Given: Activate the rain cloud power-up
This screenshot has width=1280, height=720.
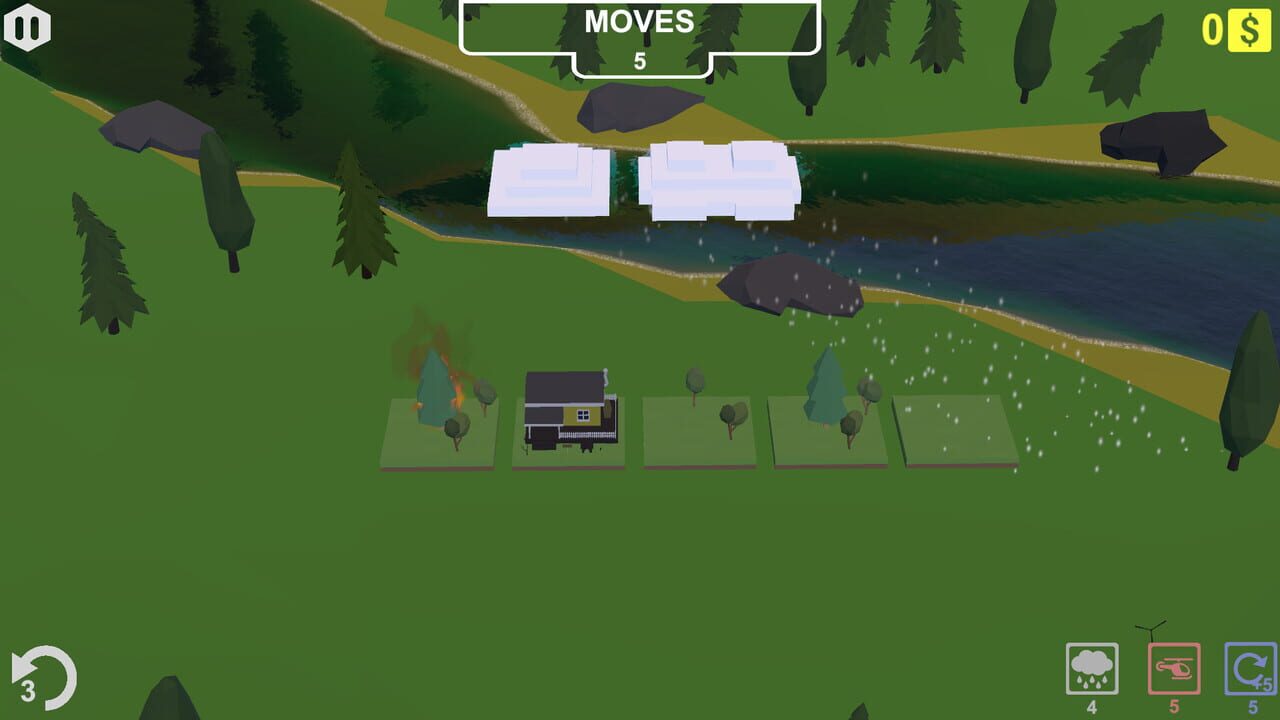Looking at the screenshot, I should coord(1092,668).
